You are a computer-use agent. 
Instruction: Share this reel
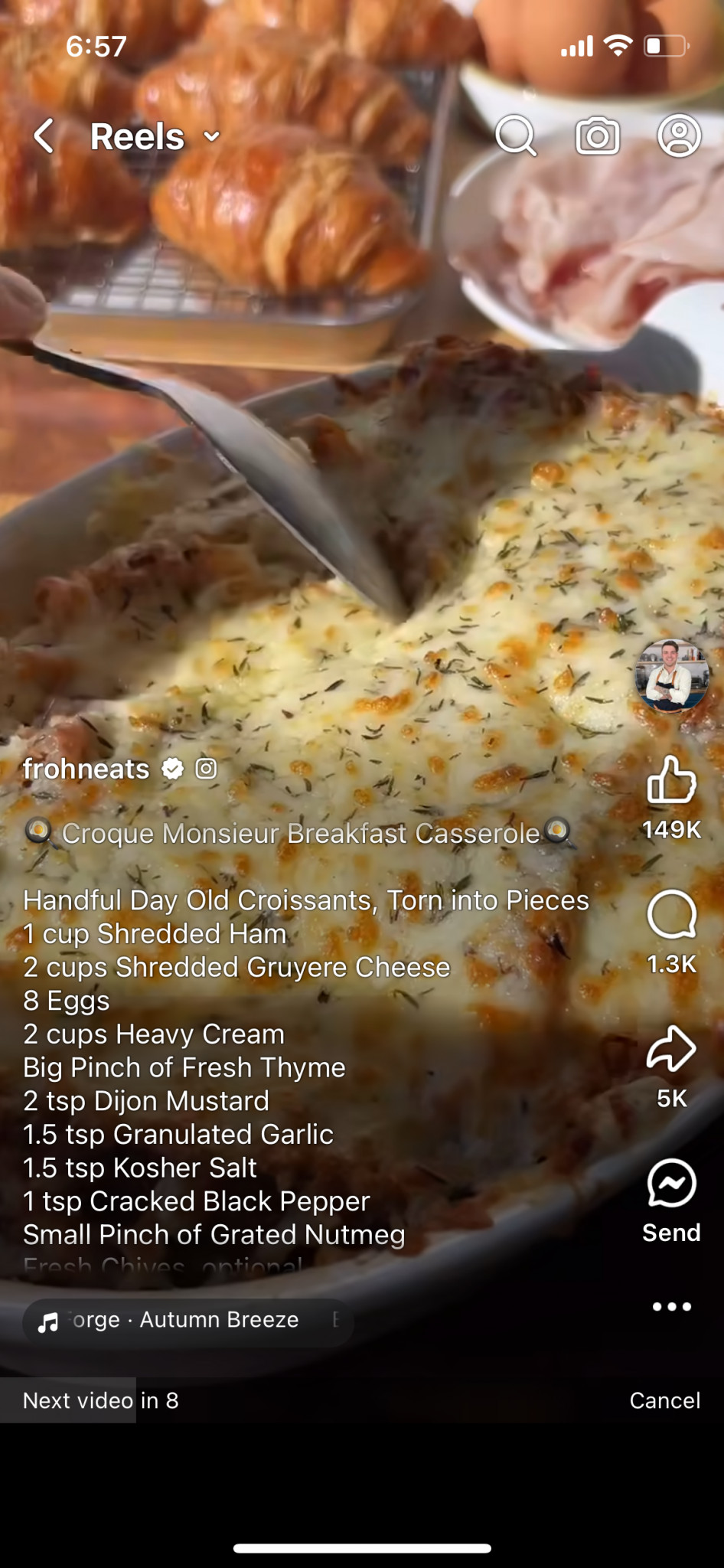(x=671, y=1049)
